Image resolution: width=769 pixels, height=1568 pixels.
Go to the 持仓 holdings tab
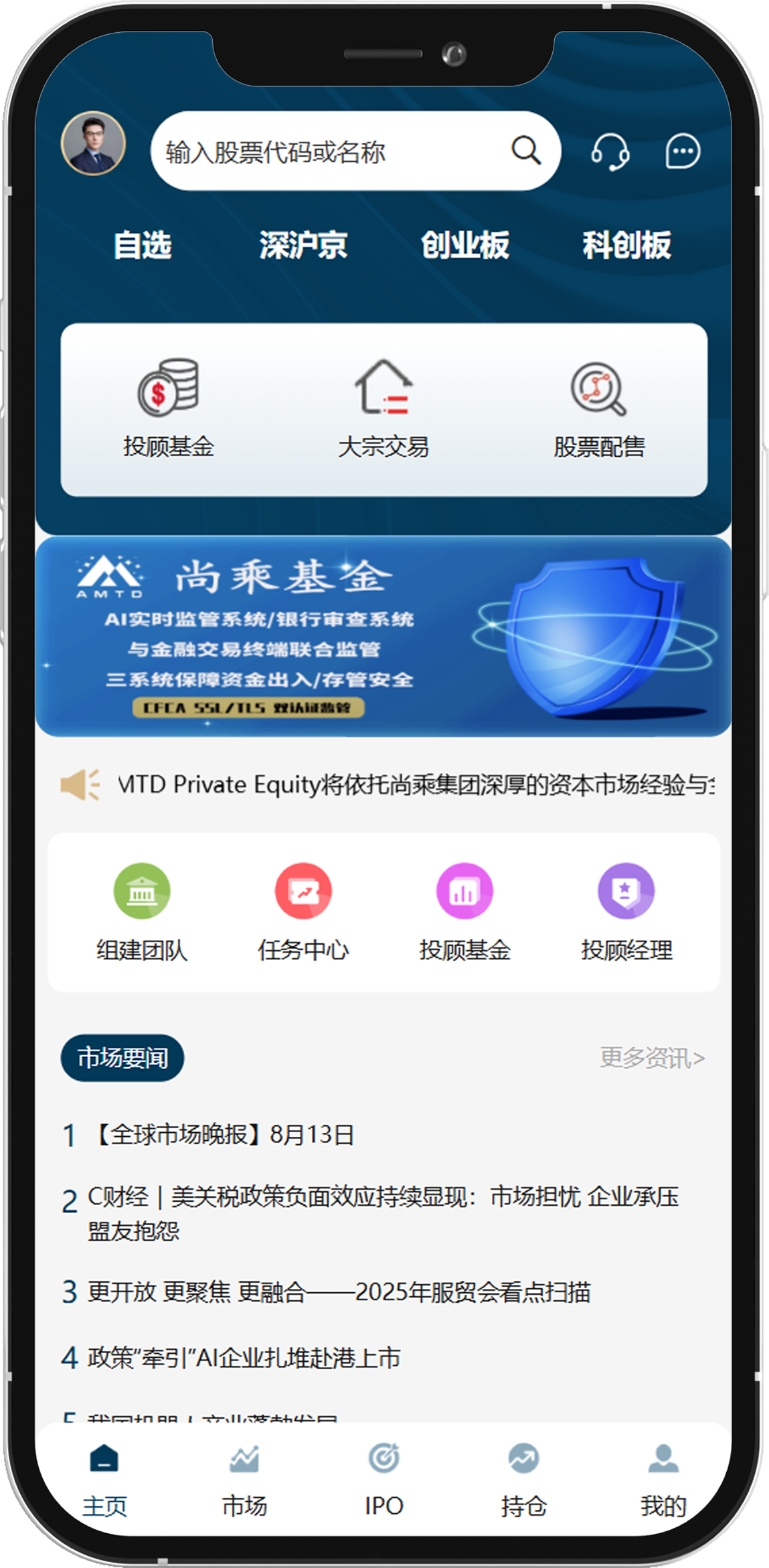pyautogui.click(x=523, y=1481)
